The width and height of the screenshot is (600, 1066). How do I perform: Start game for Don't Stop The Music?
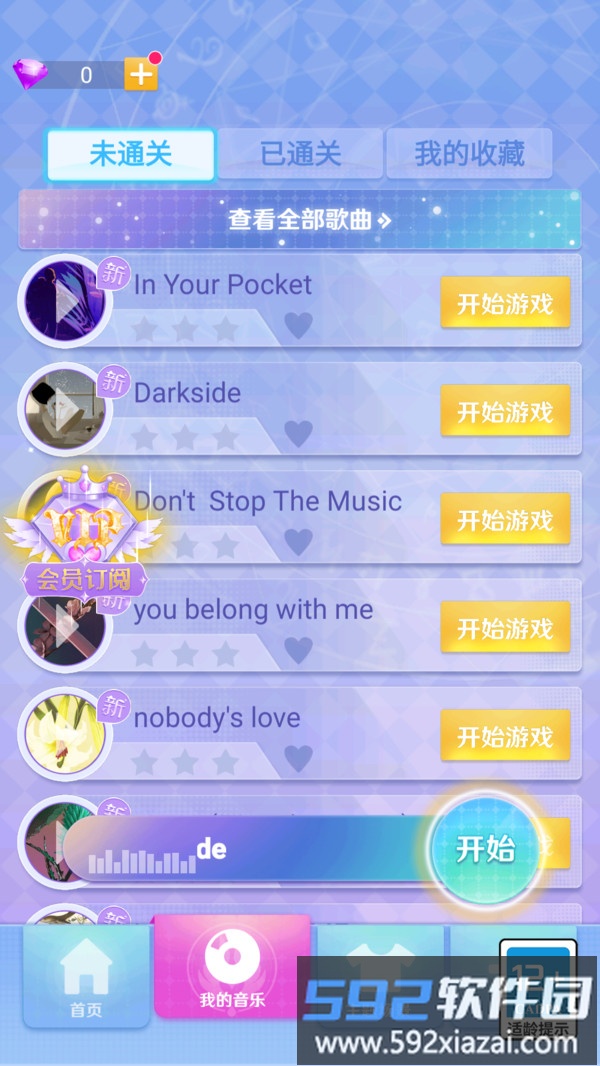click(x=505, y=520)
